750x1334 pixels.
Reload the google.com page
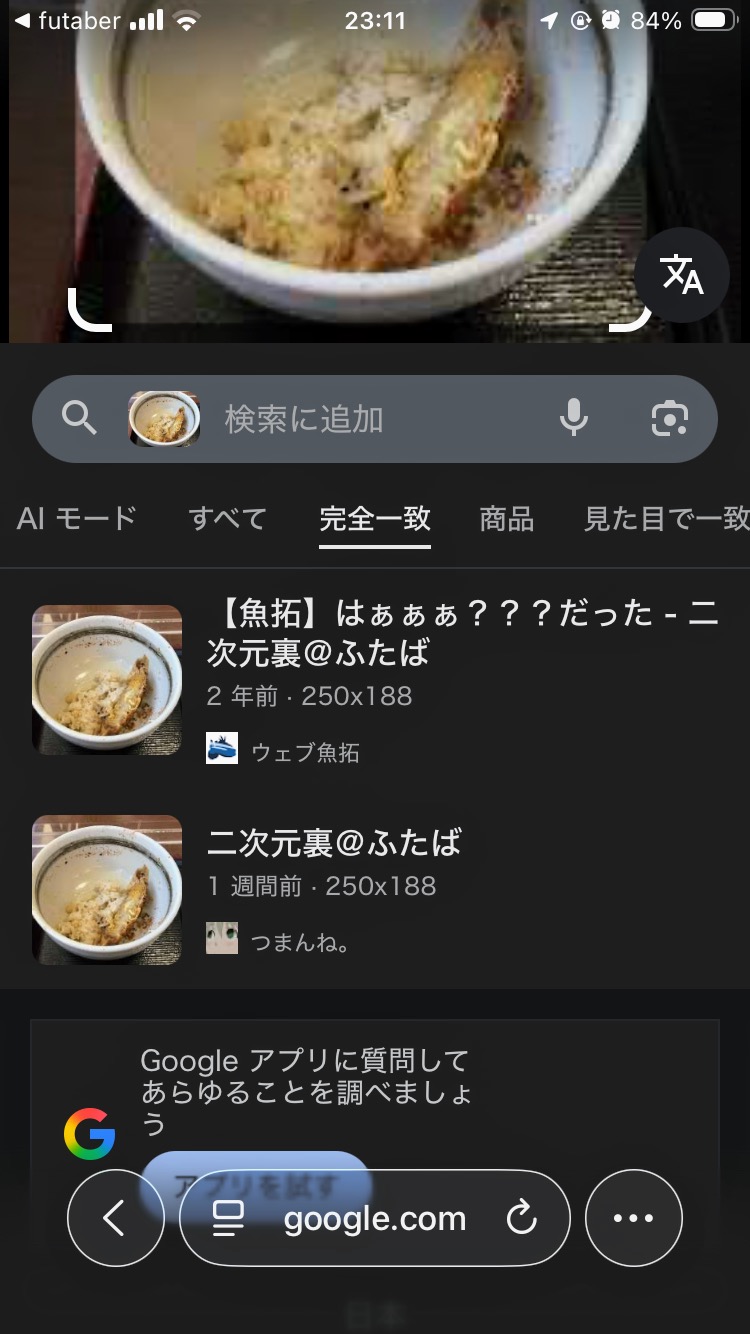click(x=521, y=1218)
